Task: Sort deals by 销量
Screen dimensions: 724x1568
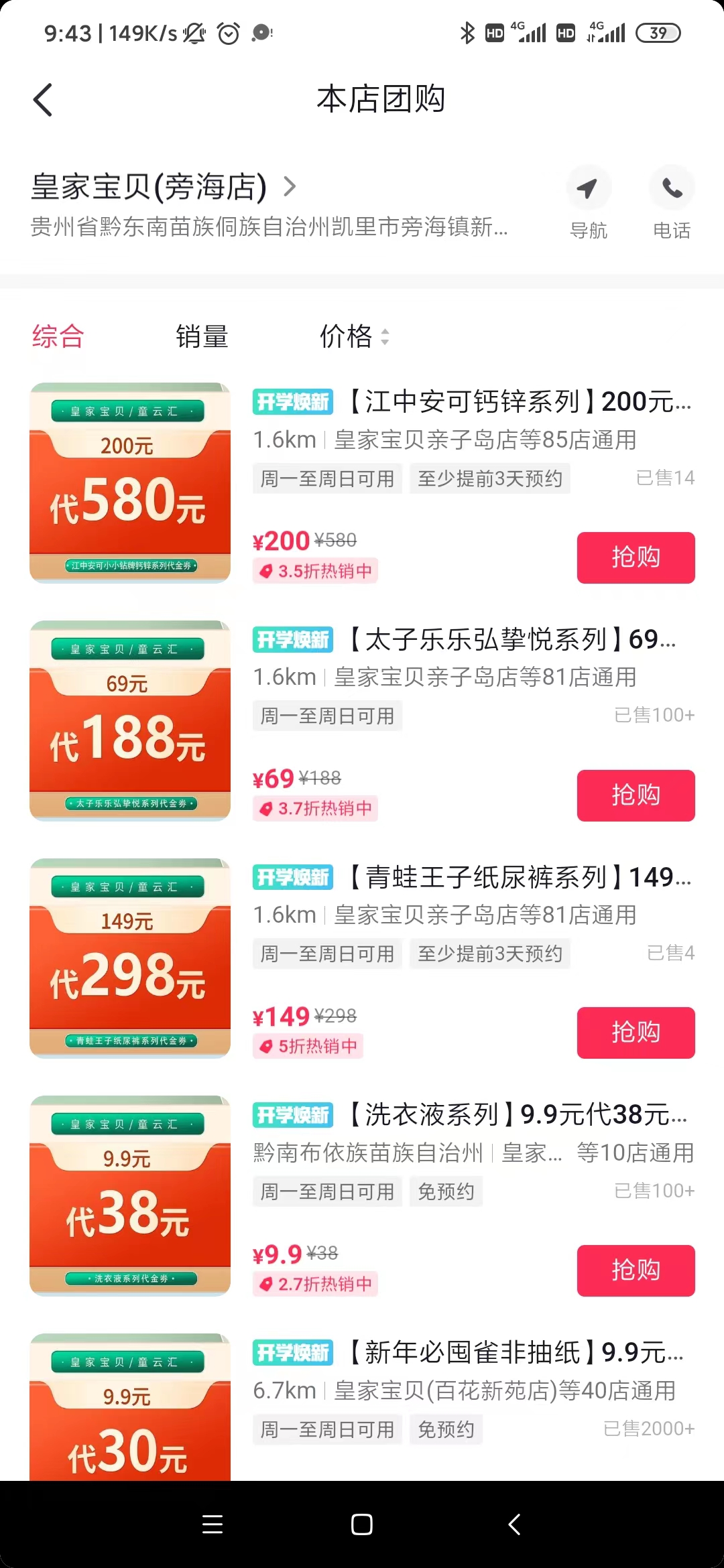Action: click(x=202, y=336)
